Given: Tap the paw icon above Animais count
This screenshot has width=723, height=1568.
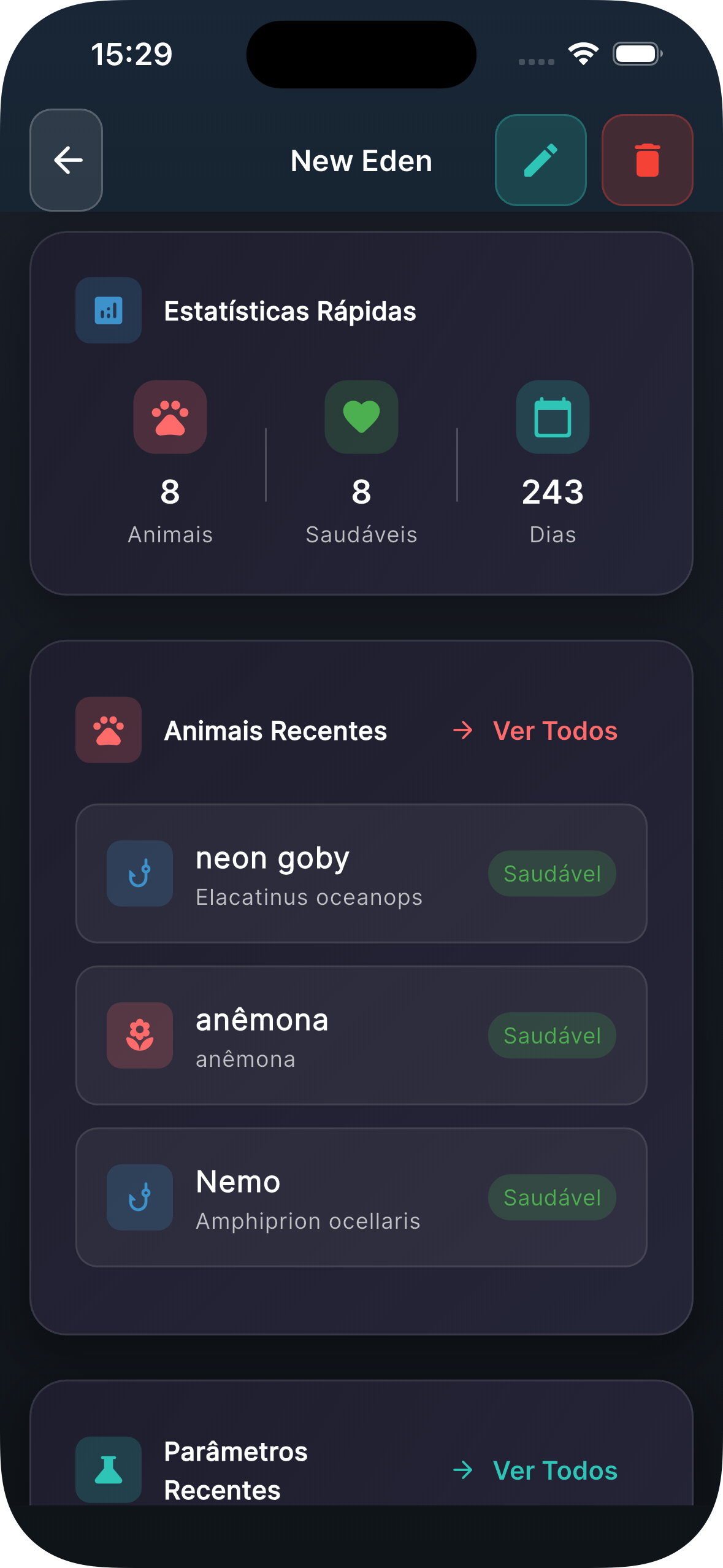Looking at the screenshot, I should (x=170, y=418).
